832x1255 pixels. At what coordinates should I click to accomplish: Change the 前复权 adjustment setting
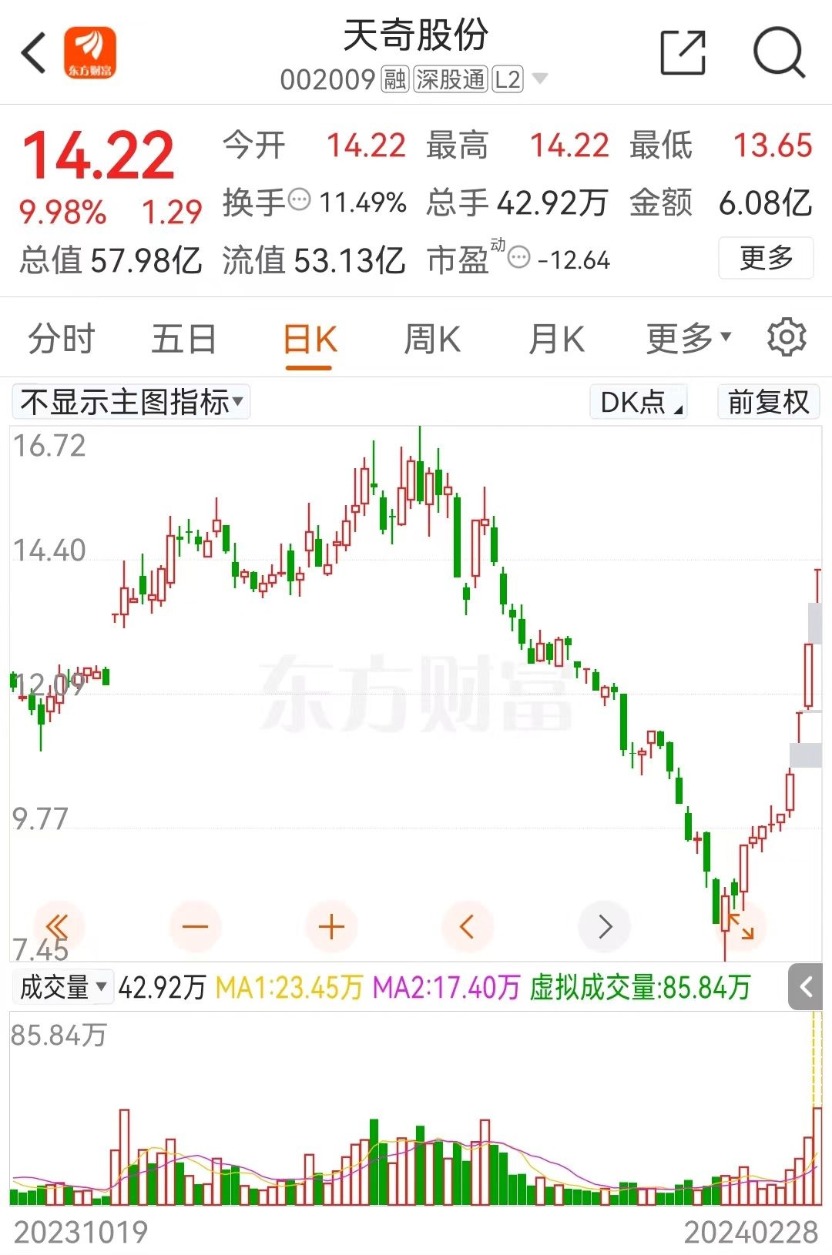pyautogui.click(x=768, y=402)
